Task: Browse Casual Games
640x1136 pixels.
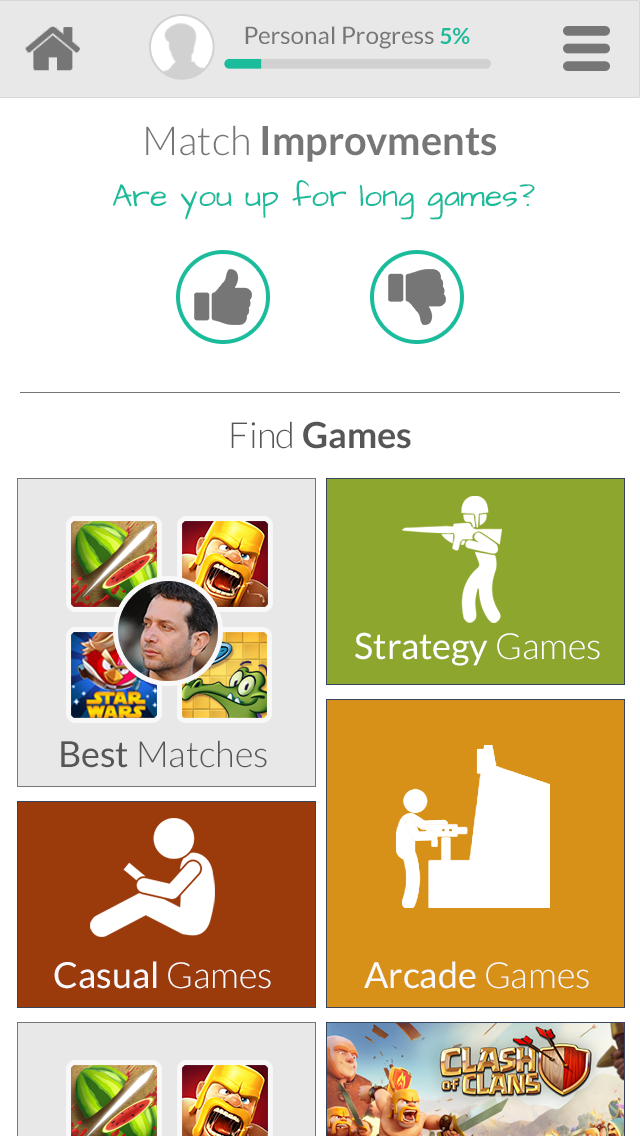Action: click(166, 904)
